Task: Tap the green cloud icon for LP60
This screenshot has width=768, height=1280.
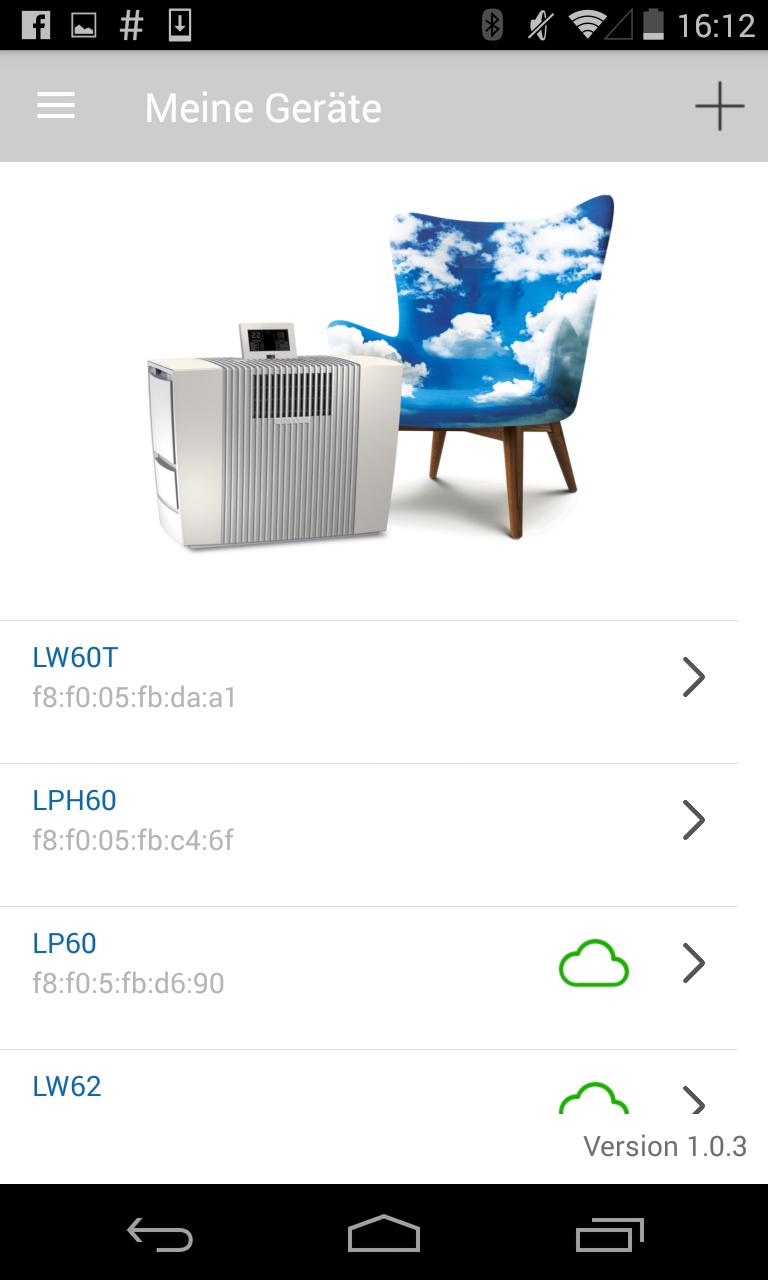Action: pos(593,963)
